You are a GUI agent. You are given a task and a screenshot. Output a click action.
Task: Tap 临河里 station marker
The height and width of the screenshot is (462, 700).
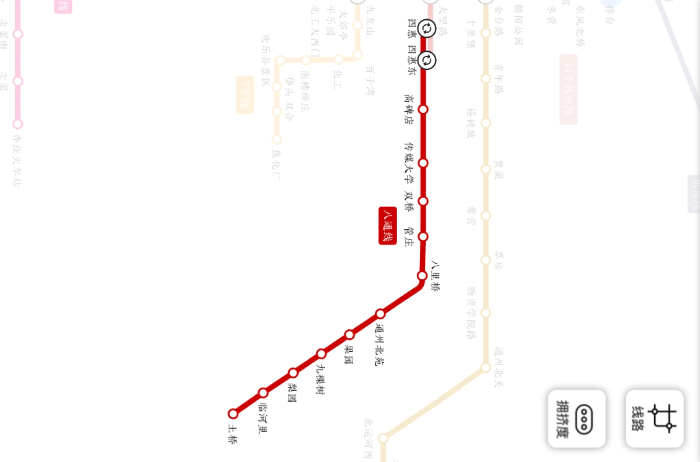[x=263, y=393]
